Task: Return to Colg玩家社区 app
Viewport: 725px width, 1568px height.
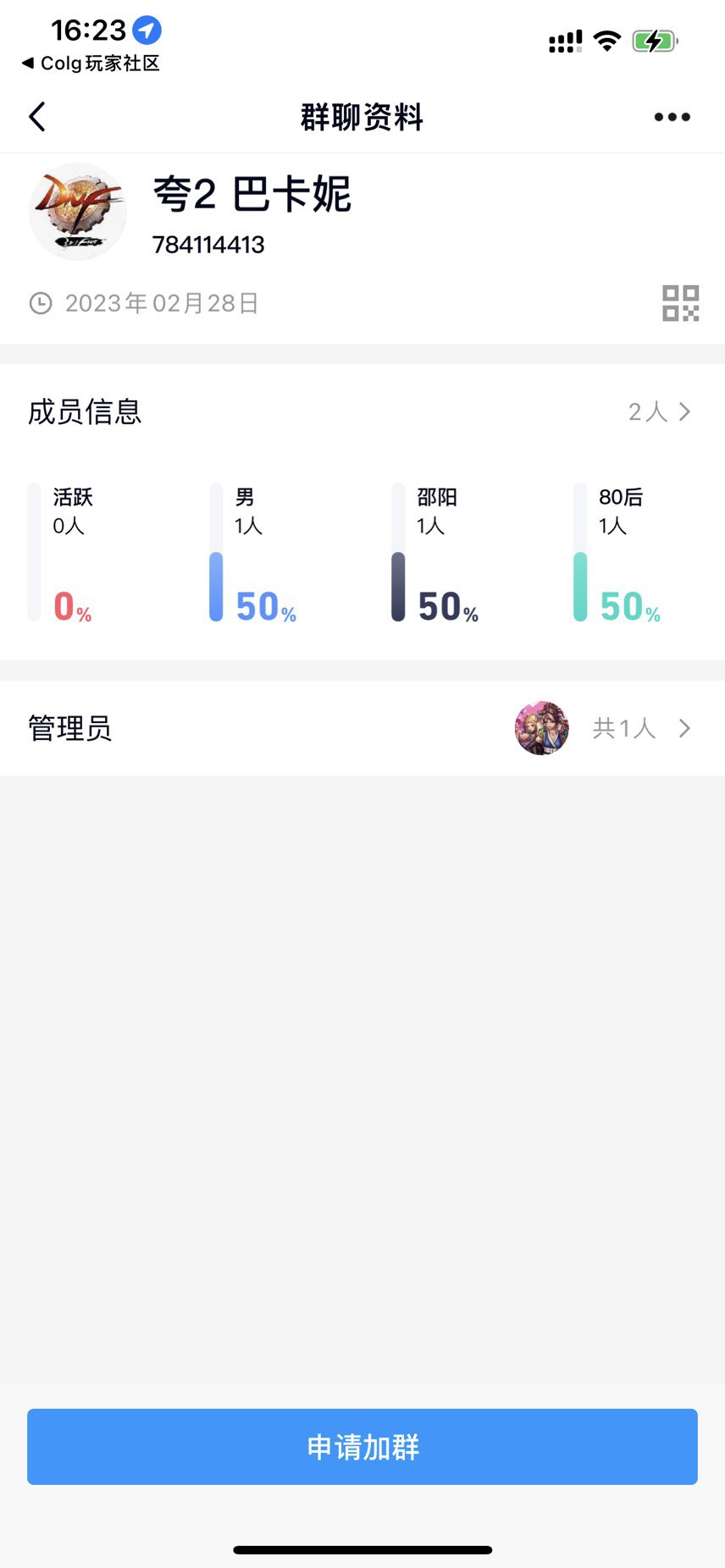Action: tap(91, 63)
